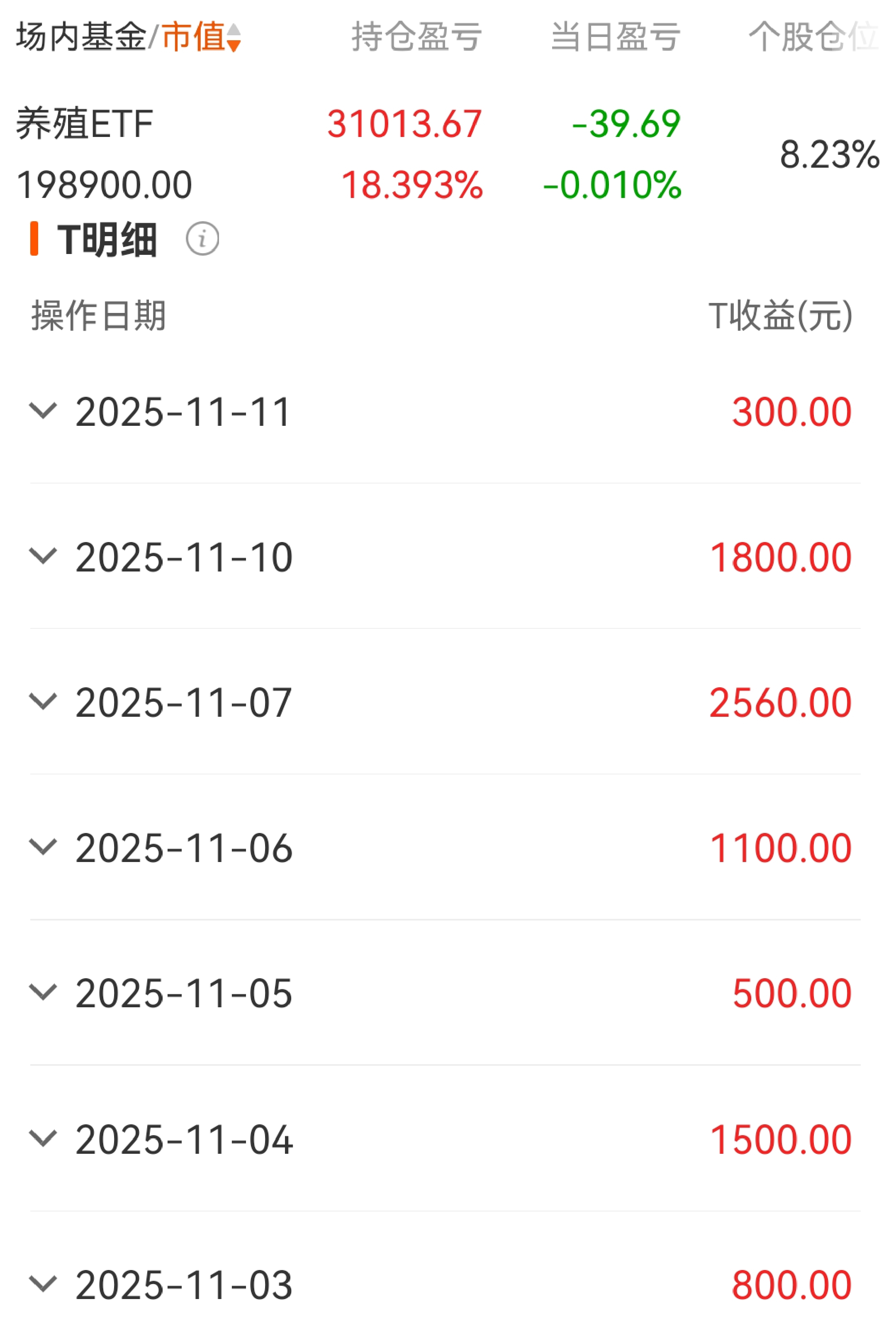This screenshot has width=896, height=1331.
Task: Open the info icon beside T明细
Action: tap(202, 239)
